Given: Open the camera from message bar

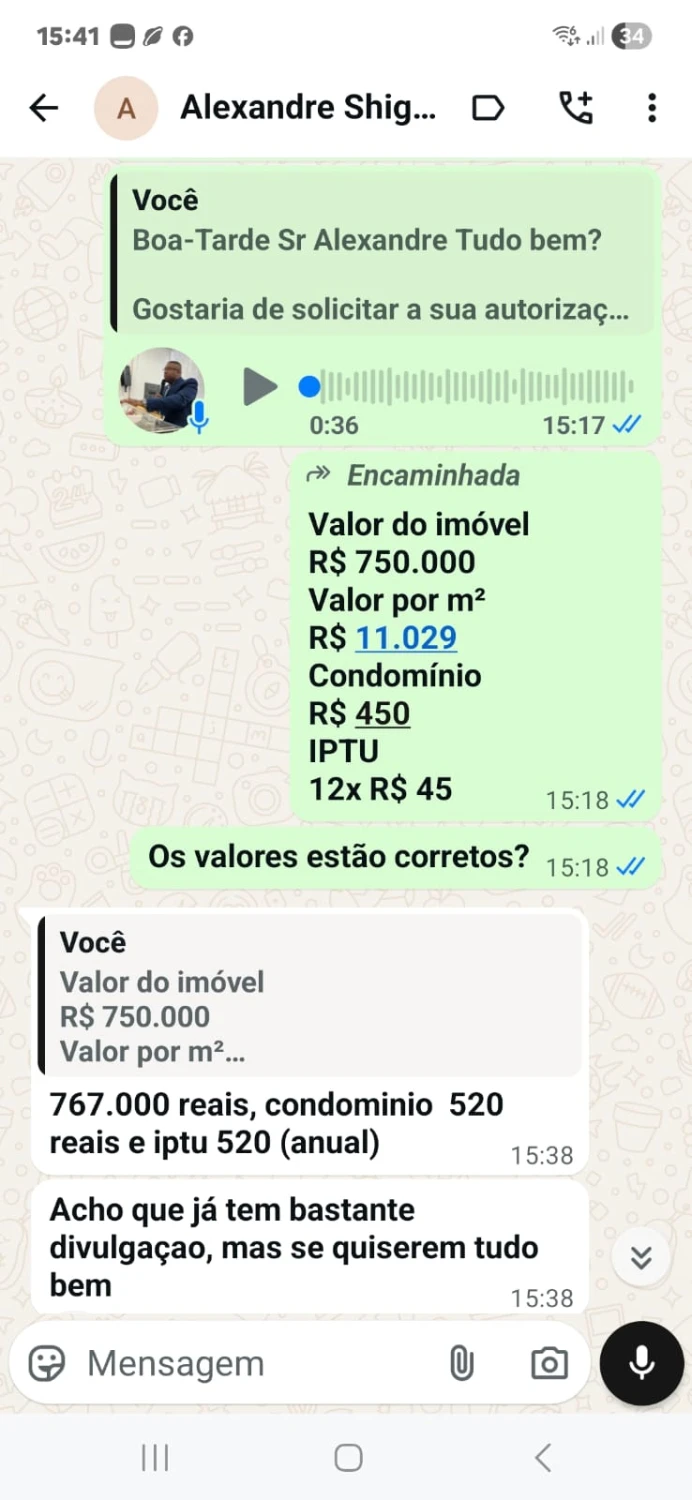Looking at the screenshot, I should click(549, 1363).
